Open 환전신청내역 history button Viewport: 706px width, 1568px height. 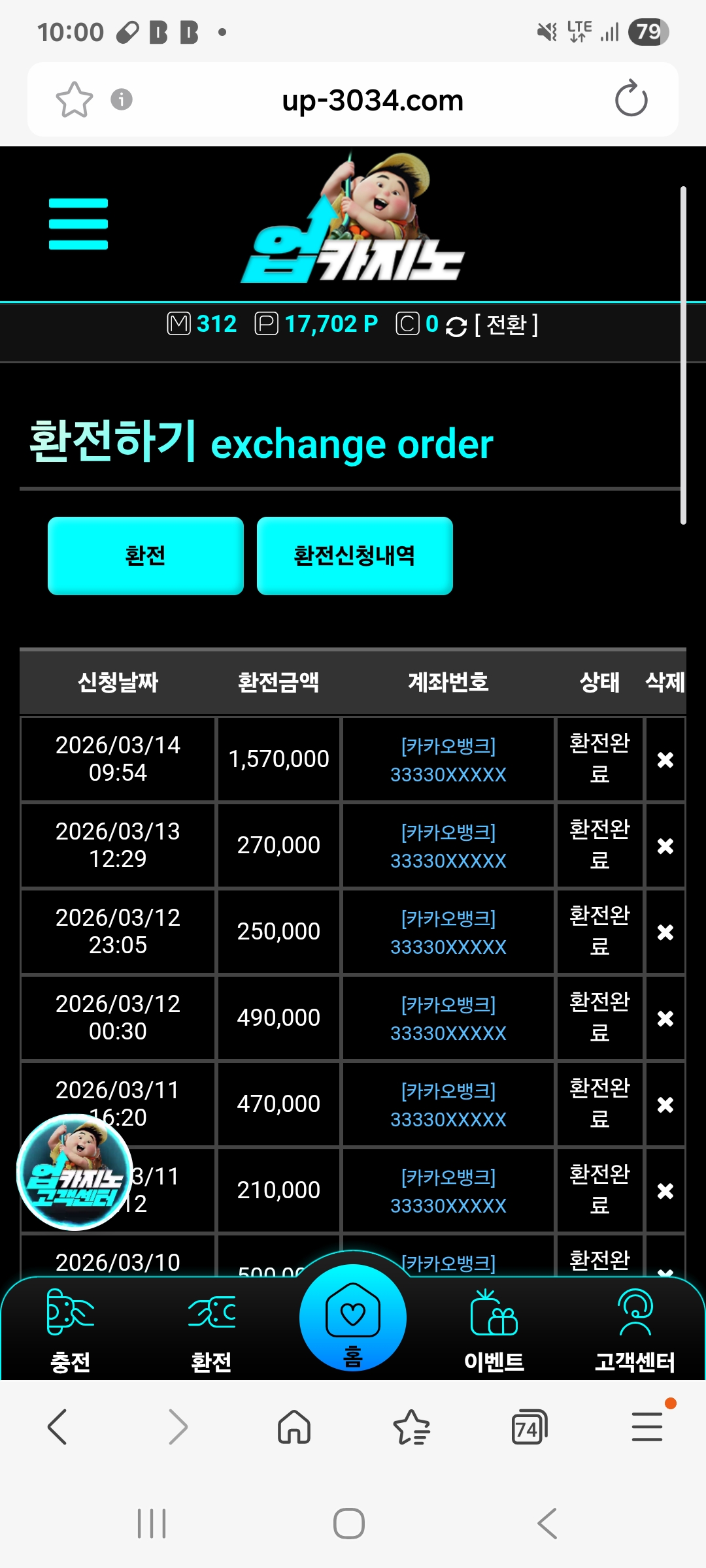tap(354, 556)
